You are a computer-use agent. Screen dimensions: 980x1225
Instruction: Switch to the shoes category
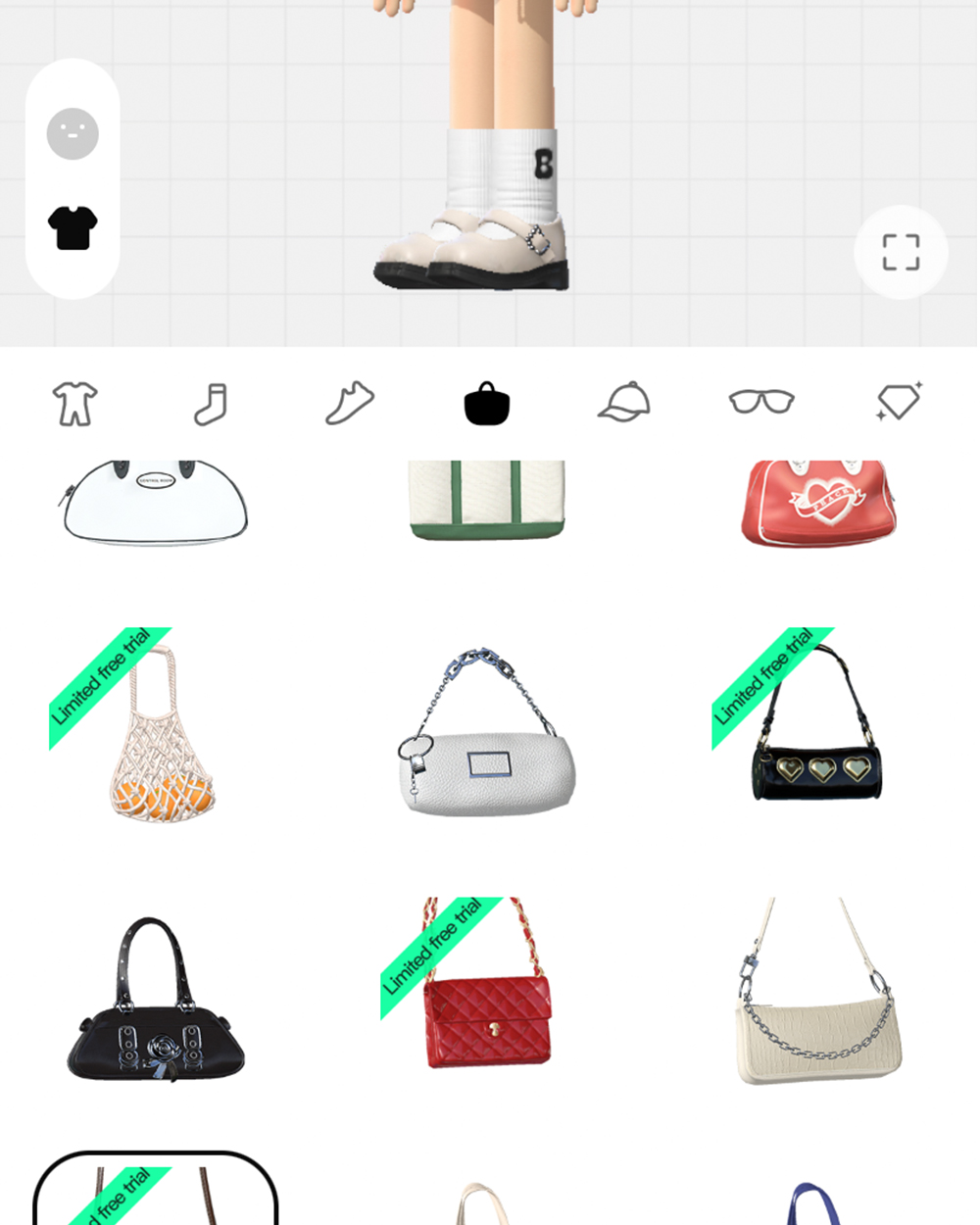click(x=350, y=403)
